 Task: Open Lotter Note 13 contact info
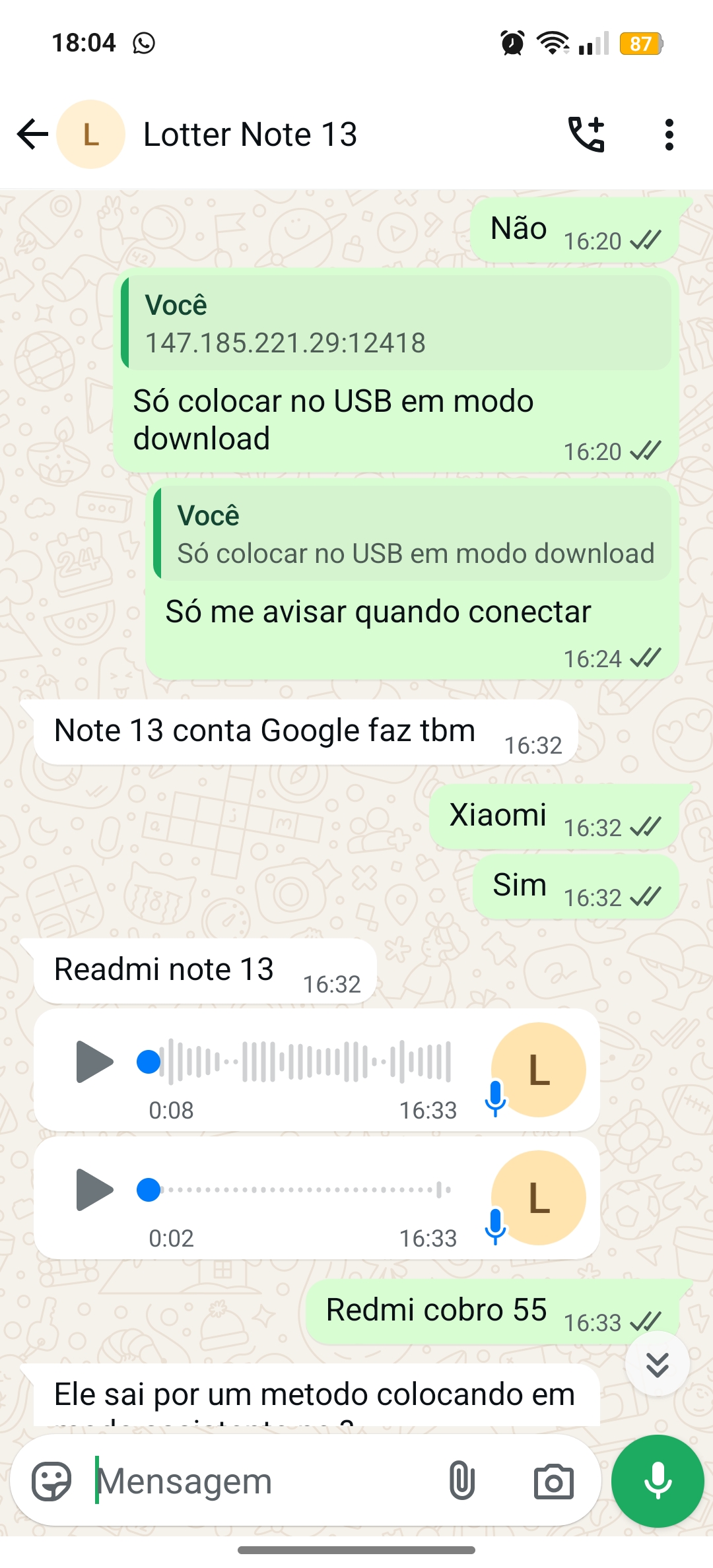tap(250, 135)
